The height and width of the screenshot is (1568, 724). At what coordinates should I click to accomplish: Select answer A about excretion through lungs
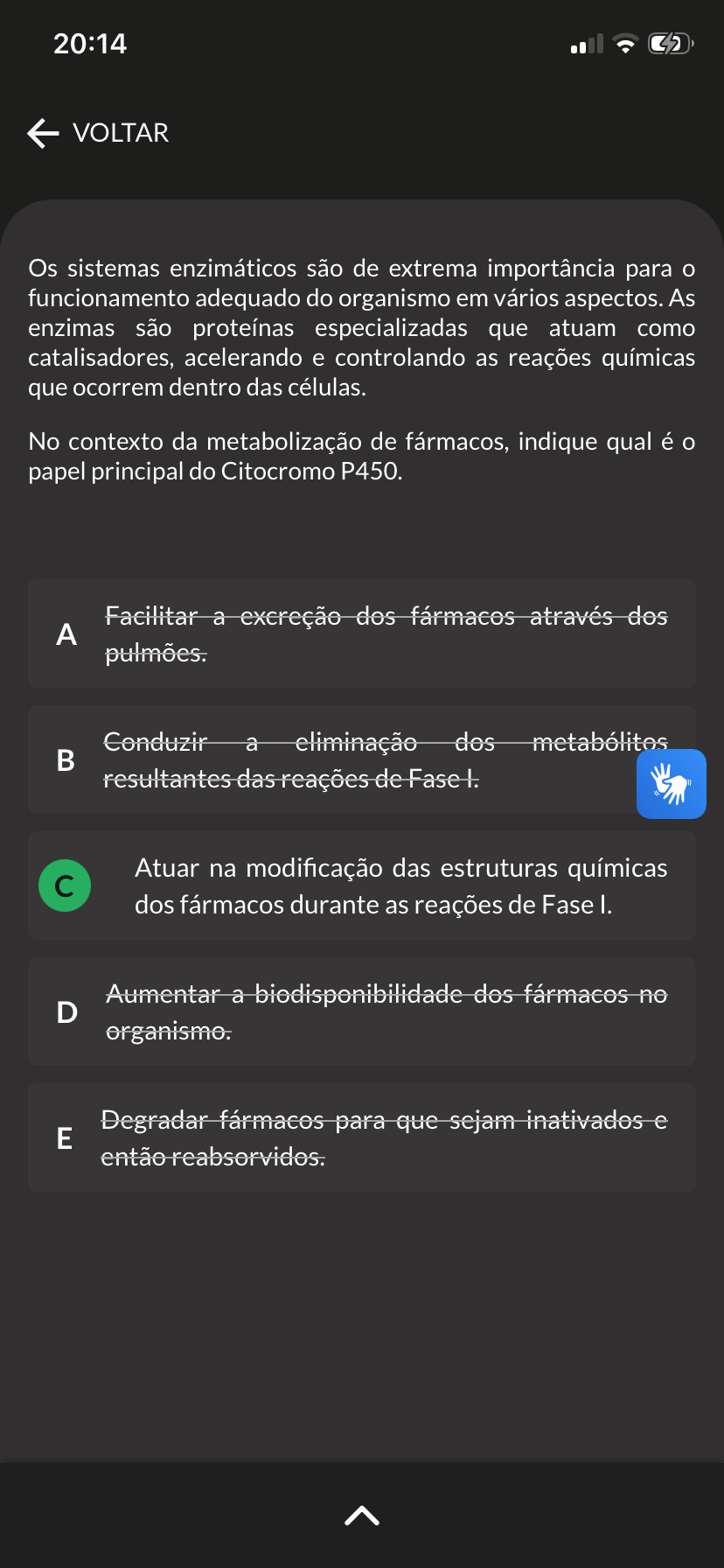(362, 633)
